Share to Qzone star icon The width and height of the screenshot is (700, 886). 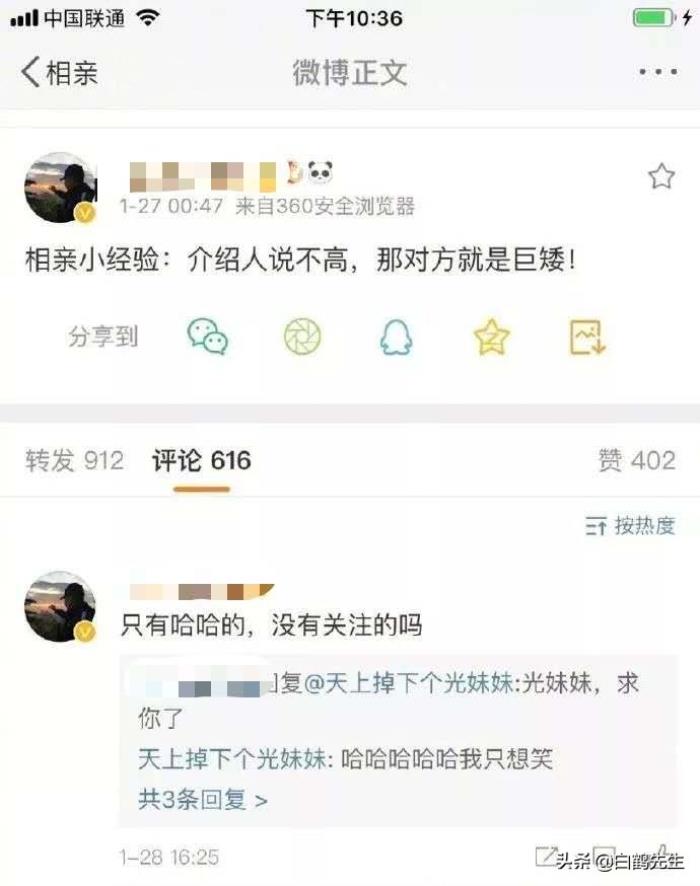pyautogui.click(x=491, y=338)
